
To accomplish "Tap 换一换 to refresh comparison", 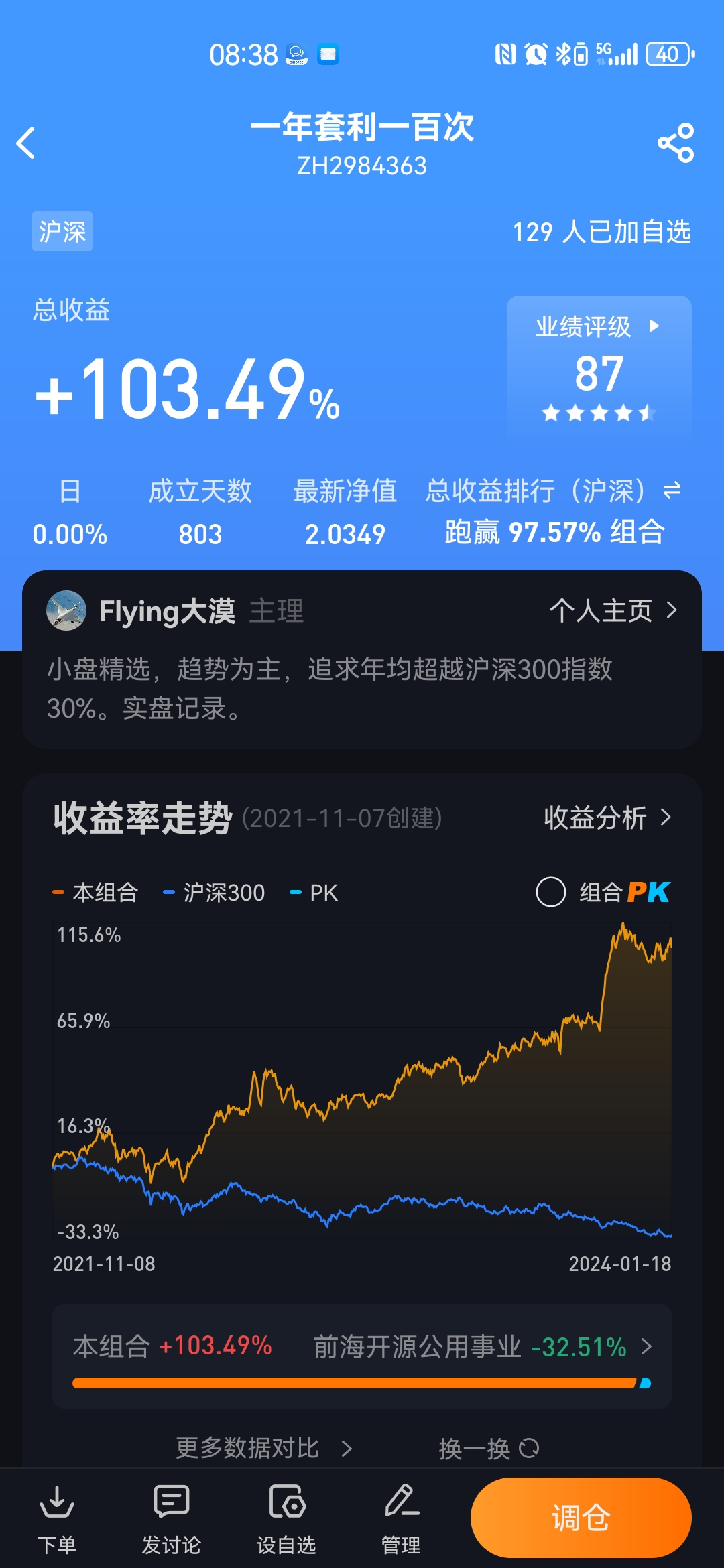I will (x=488, y=1448).
